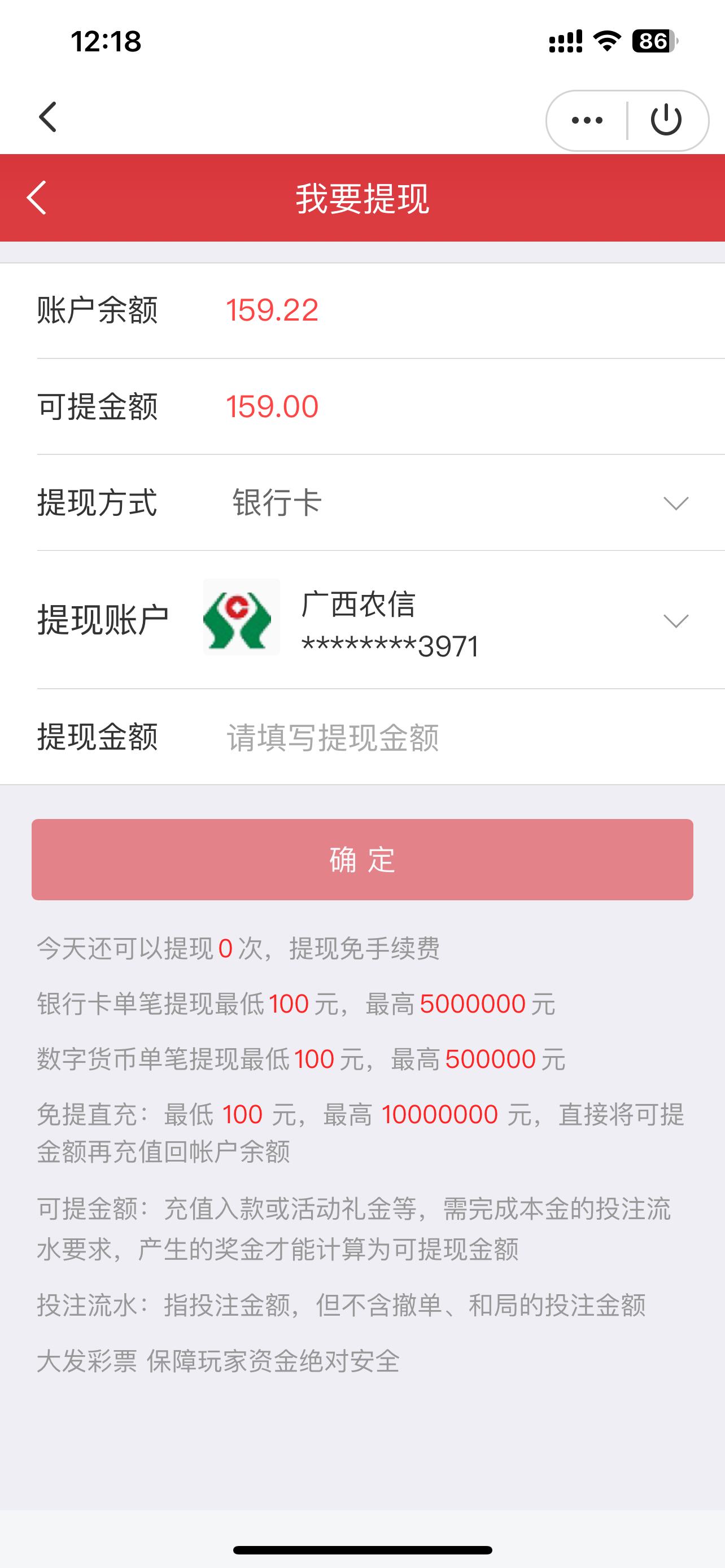Go back from the 我要提现 red header

37,198
